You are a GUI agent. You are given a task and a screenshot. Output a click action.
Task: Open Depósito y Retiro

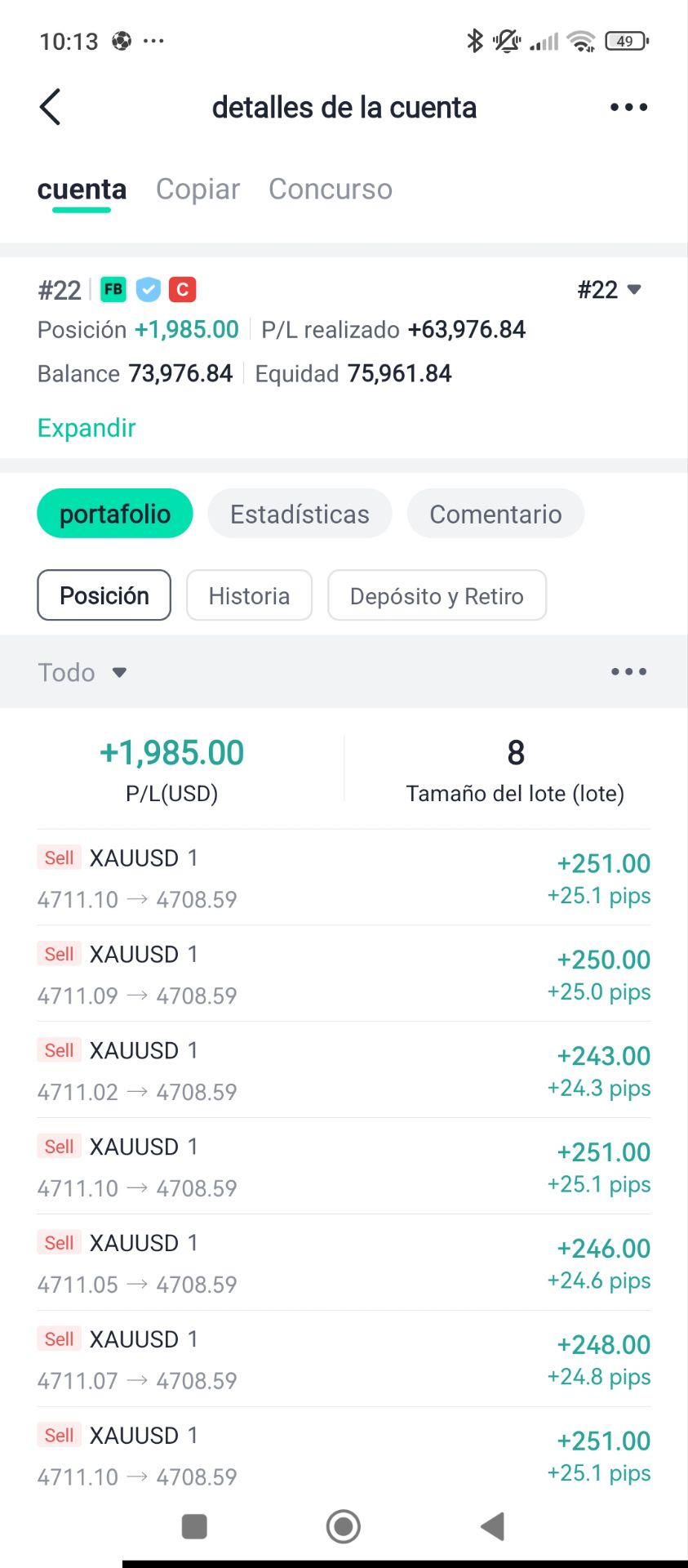(437, 595)
